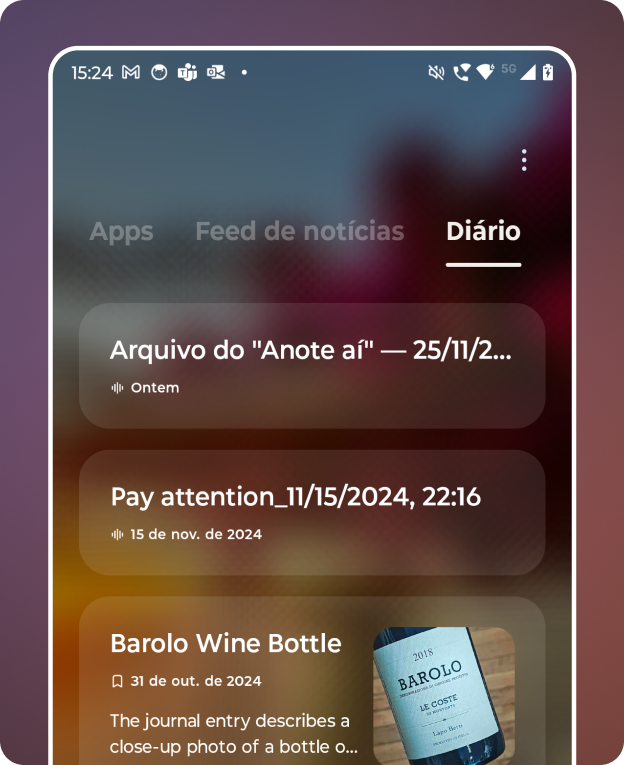Switch to the Feed de notícias tab
Viewport: 624px width, 765px height.
pyautogui.click(x=299, y=232)
